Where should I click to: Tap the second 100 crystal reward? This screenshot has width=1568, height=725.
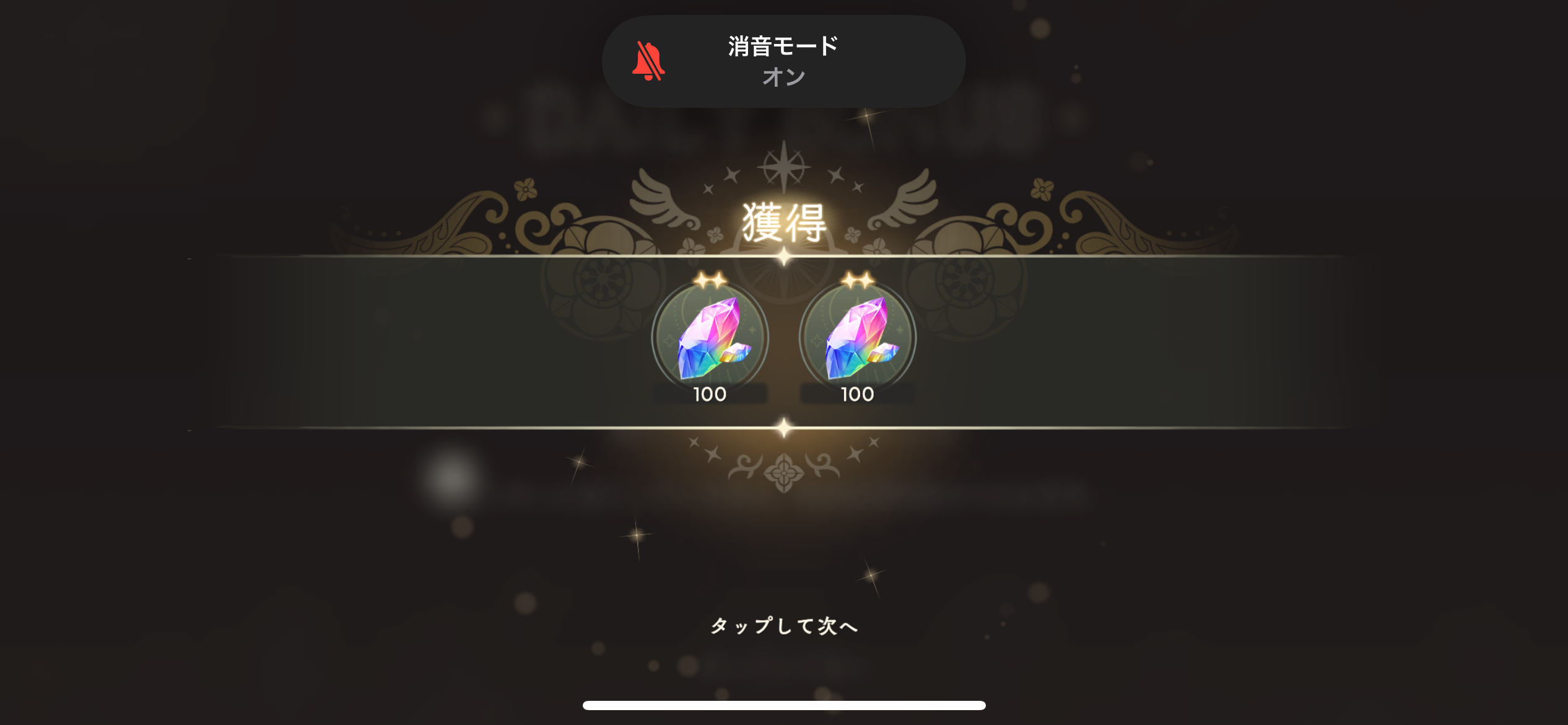click(x=857, y=338)
